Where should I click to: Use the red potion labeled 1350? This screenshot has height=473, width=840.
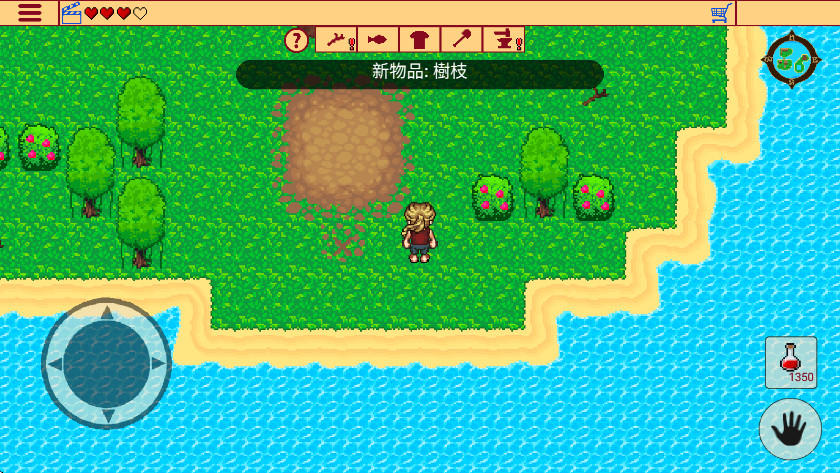[791, 362]
